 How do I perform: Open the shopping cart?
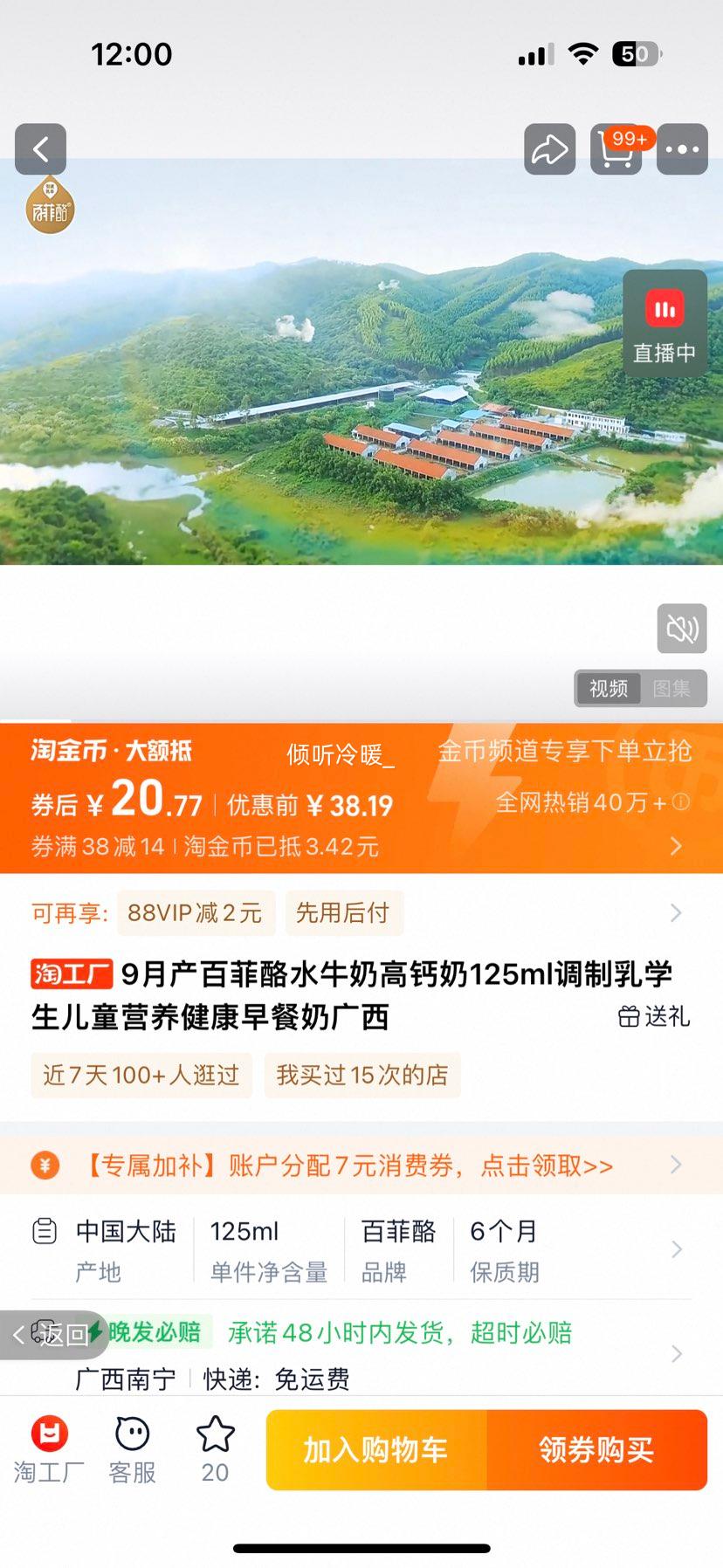[x=616, y=149]
